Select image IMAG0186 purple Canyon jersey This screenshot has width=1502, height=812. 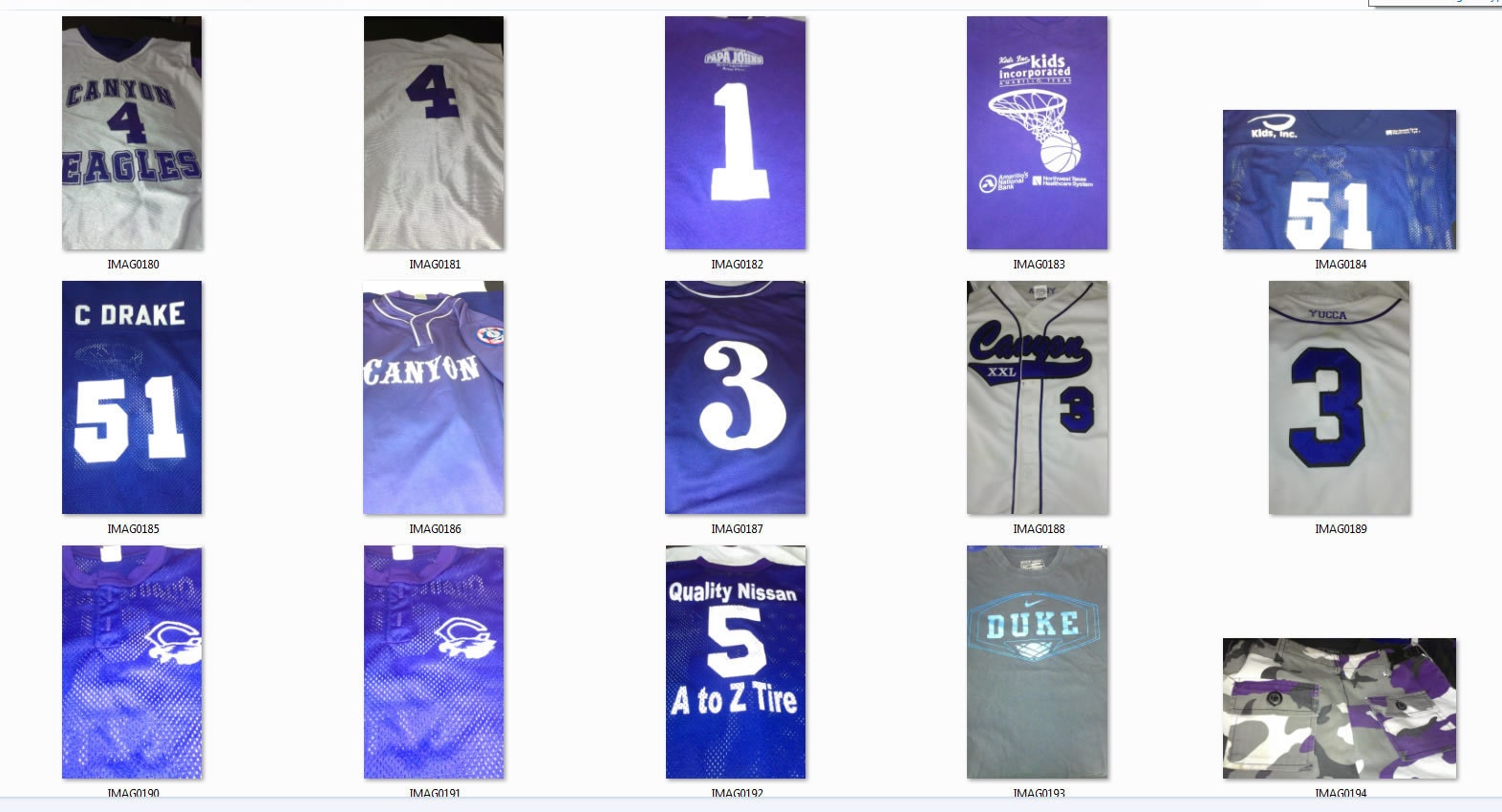(434, 397)
